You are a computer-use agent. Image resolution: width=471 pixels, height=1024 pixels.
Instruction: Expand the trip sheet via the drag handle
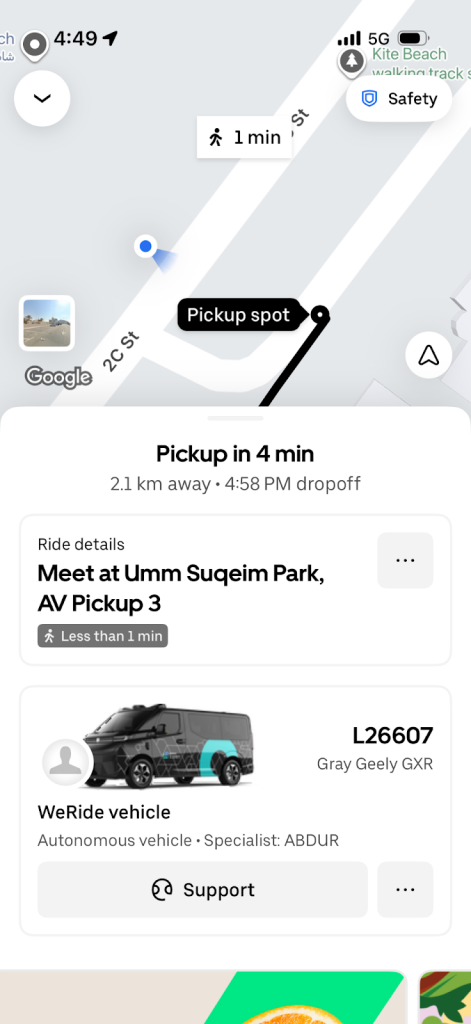[235, 418]
